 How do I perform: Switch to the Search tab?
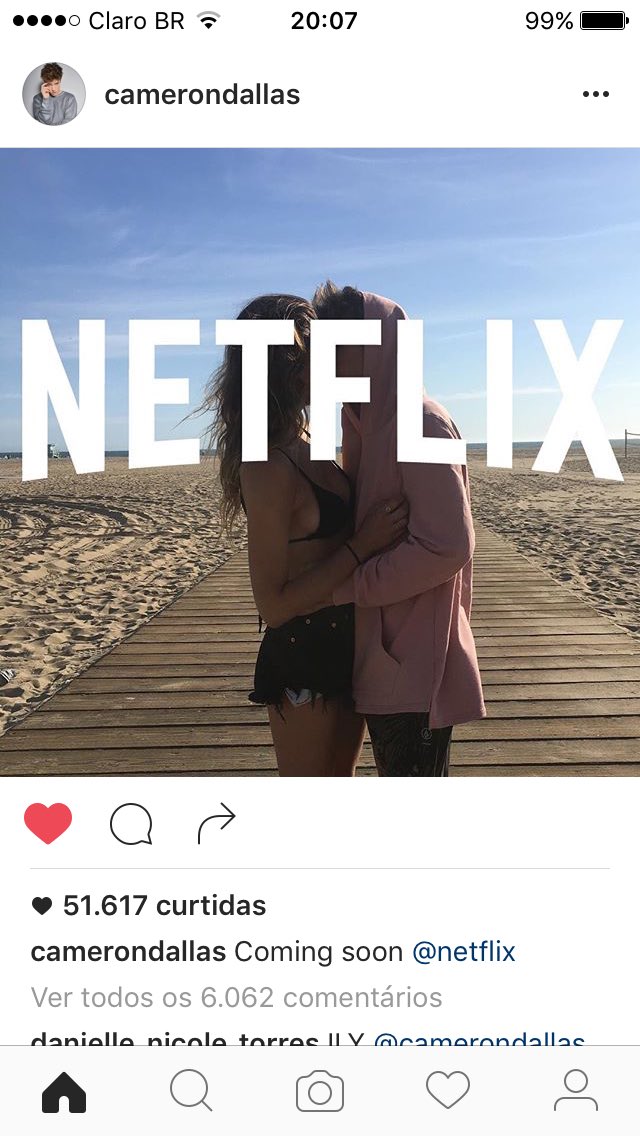(191, 1091)
